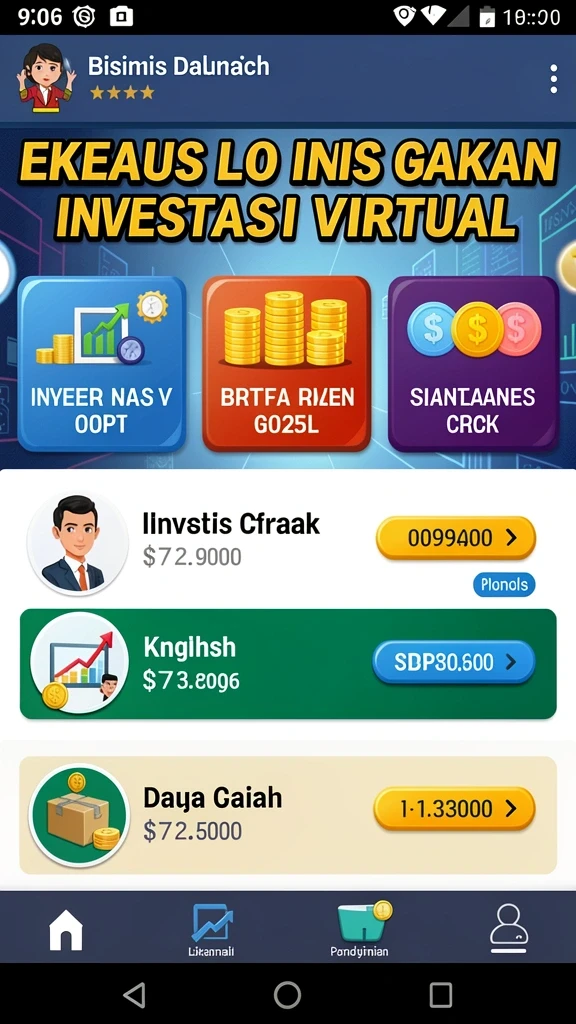The width and height of the screenshot is (576, 1024).
Task: Tap the SDP30.600 button on Knglhsh
Action: pos(454,662)
